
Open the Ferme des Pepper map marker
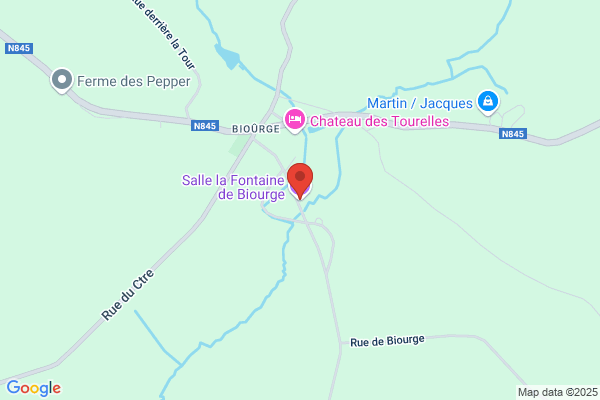tap(62, 80)
